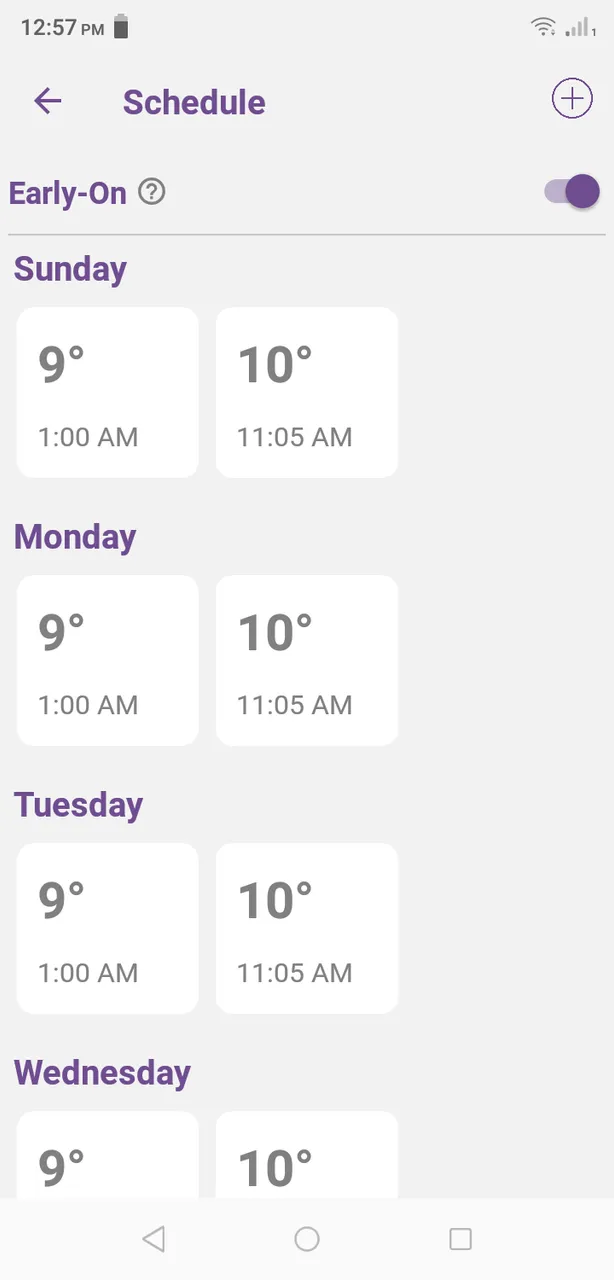Show recent apps from the navigation bar
Screen dimensions: 614x1280
coord(460,1239)
